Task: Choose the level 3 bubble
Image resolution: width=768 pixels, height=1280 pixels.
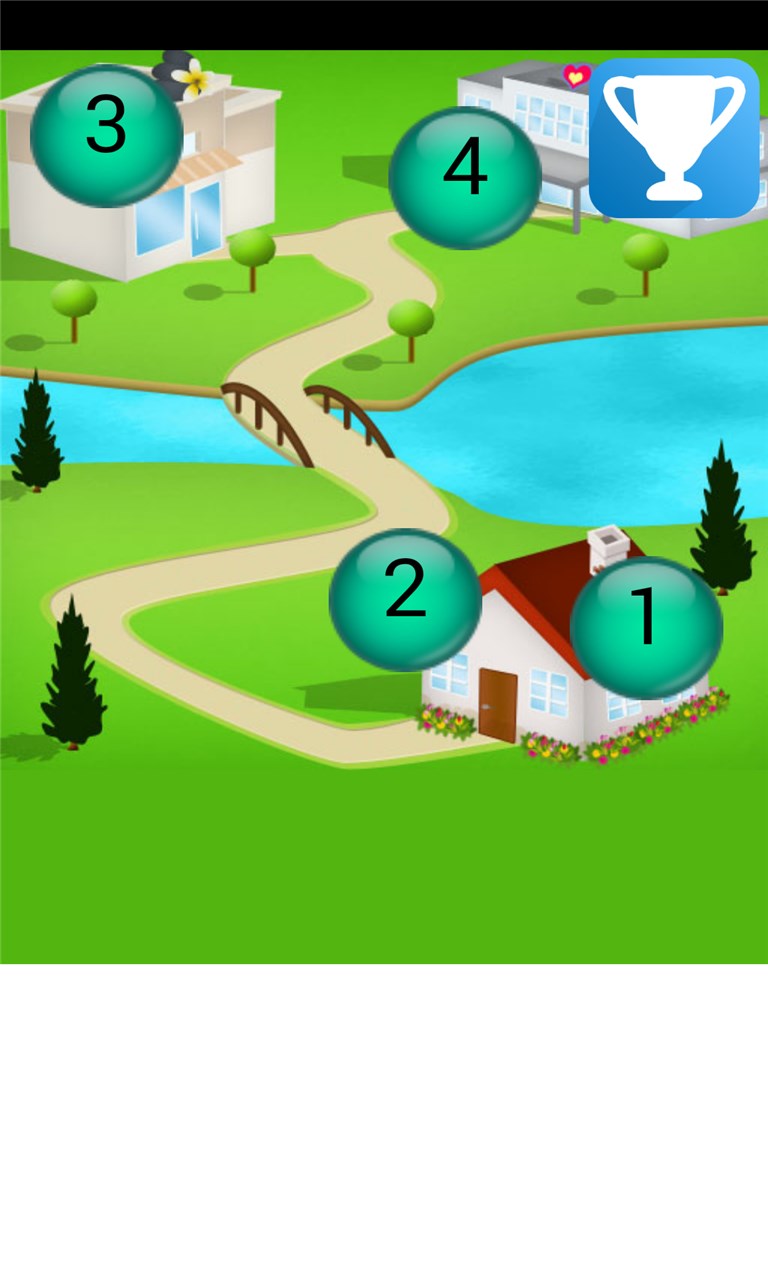Action: coord(106,135)
